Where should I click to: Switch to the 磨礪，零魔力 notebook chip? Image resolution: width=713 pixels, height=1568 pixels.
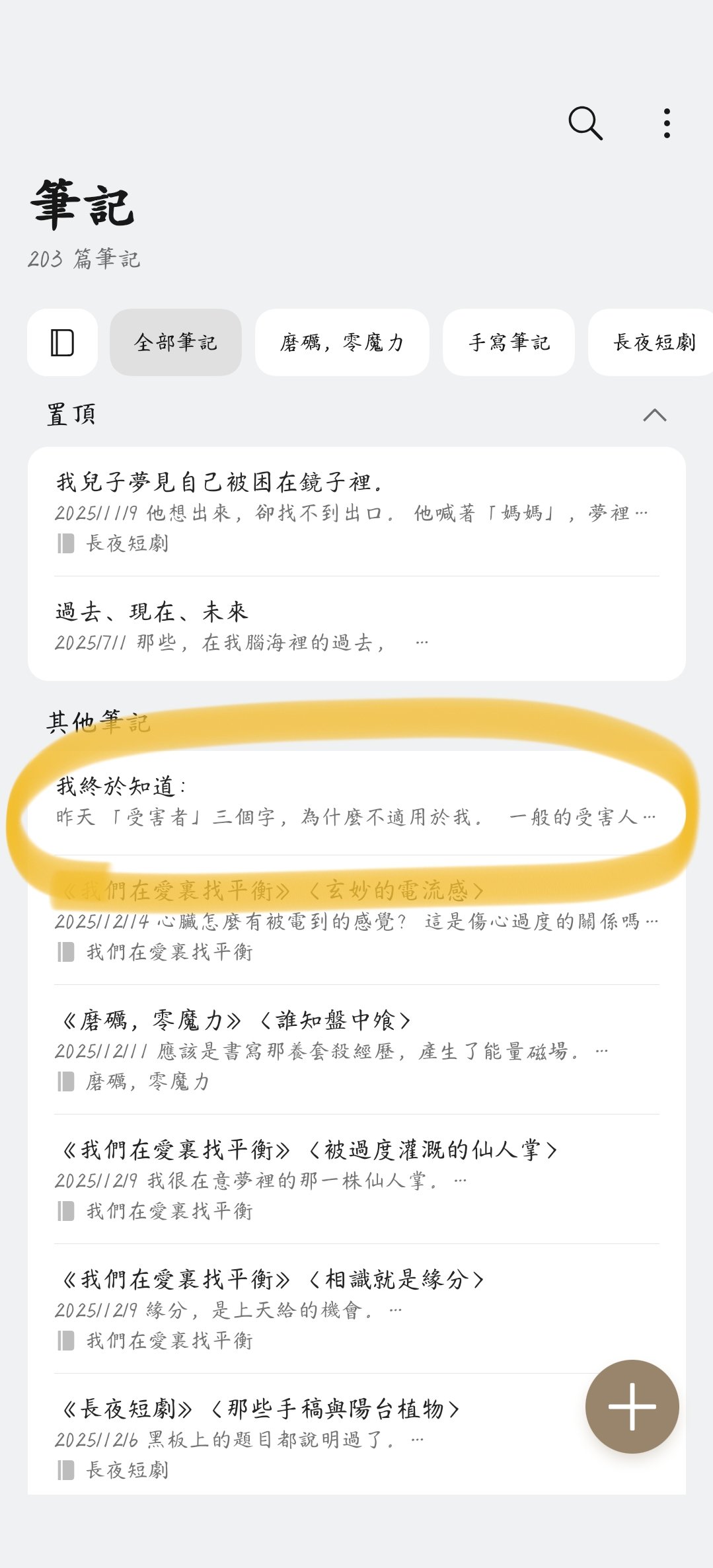(x=342, y=342)
